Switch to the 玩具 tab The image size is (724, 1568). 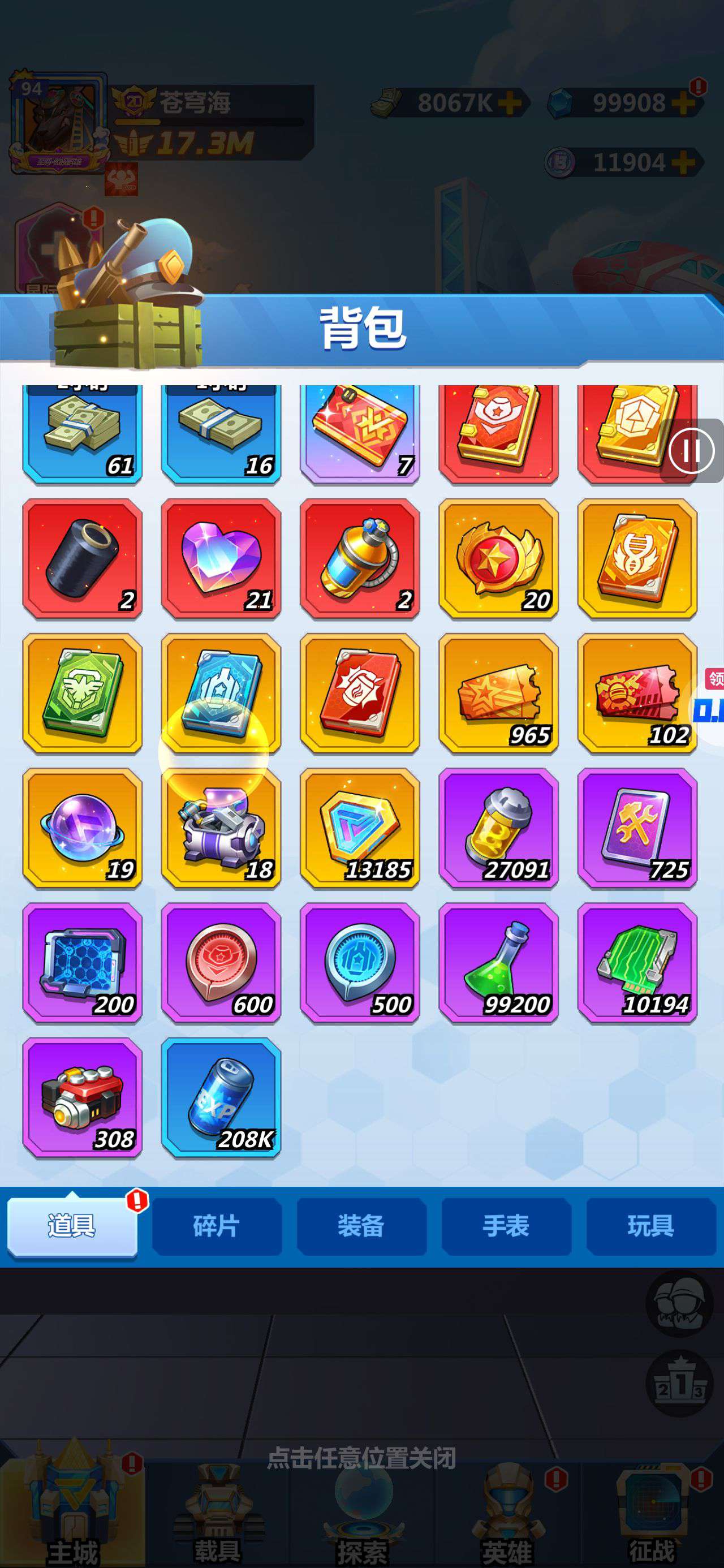651,1226
